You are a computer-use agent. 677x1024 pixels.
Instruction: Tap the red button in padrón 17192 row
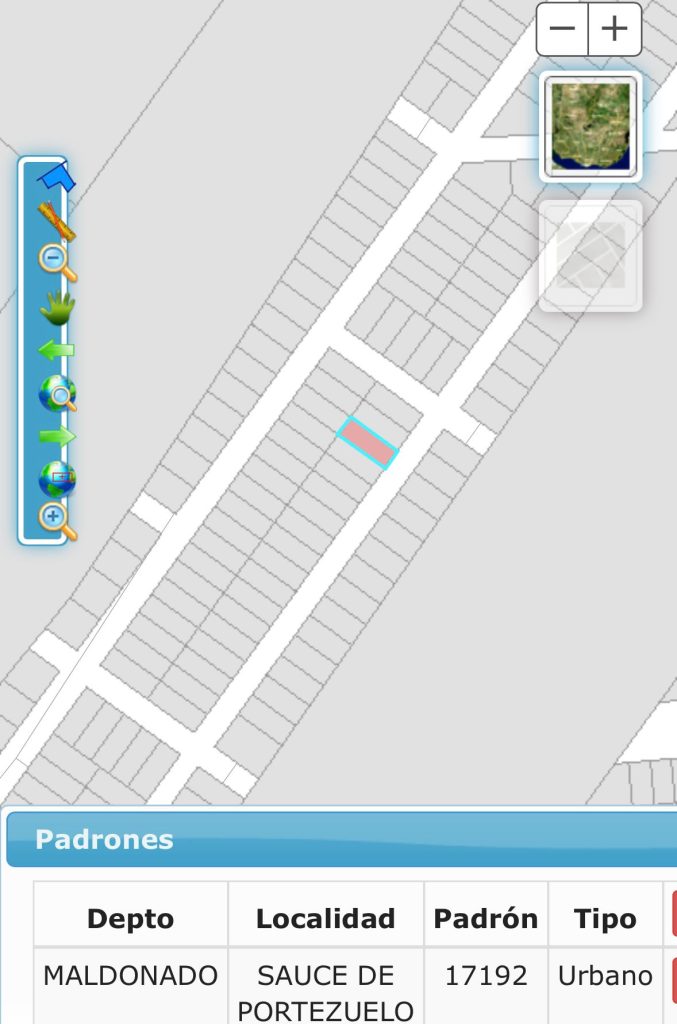[672, 980]
